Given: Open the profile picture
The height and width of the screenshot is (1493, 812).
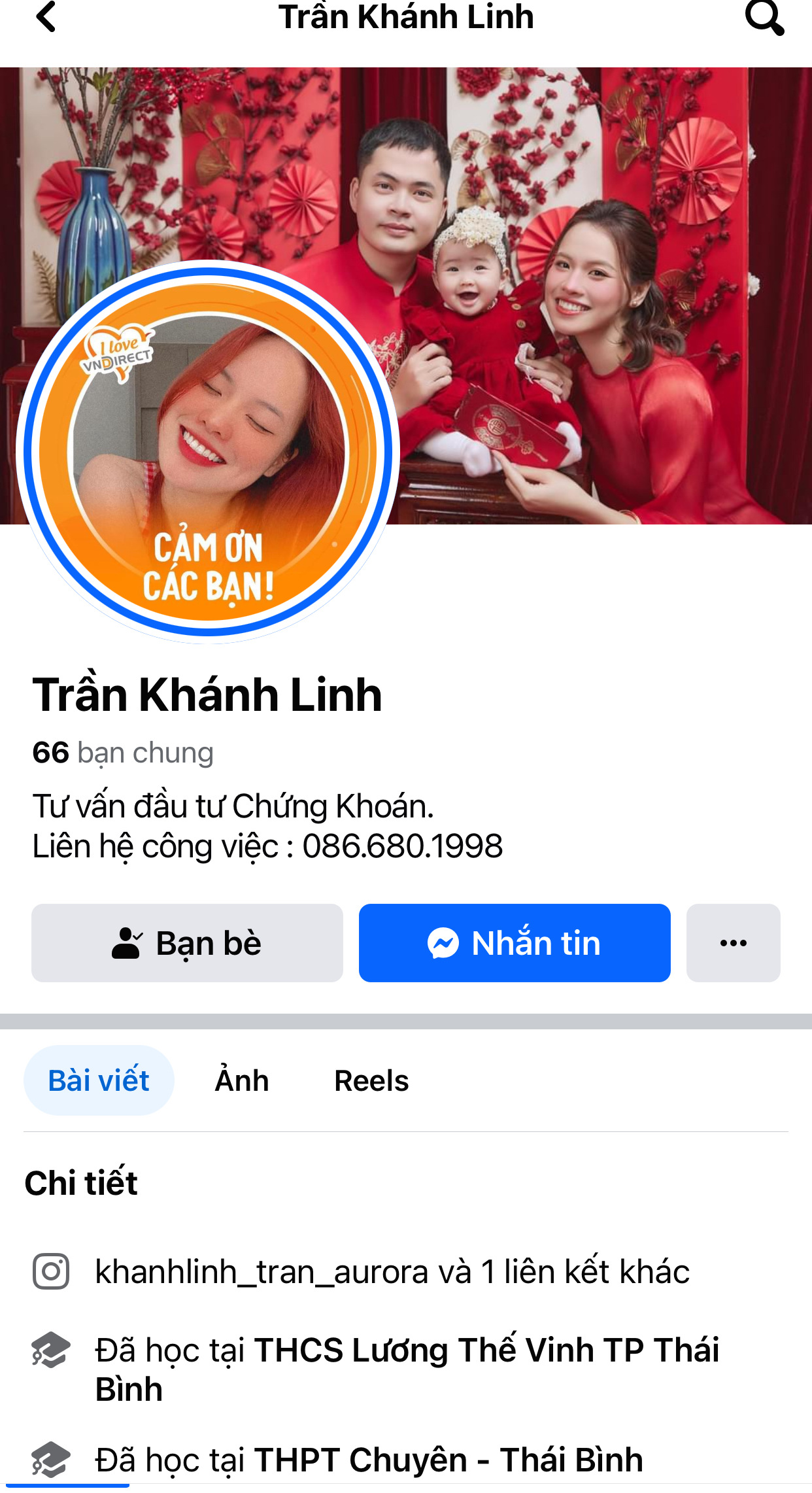Looking at the screenshot, I should tap(208, 451).
